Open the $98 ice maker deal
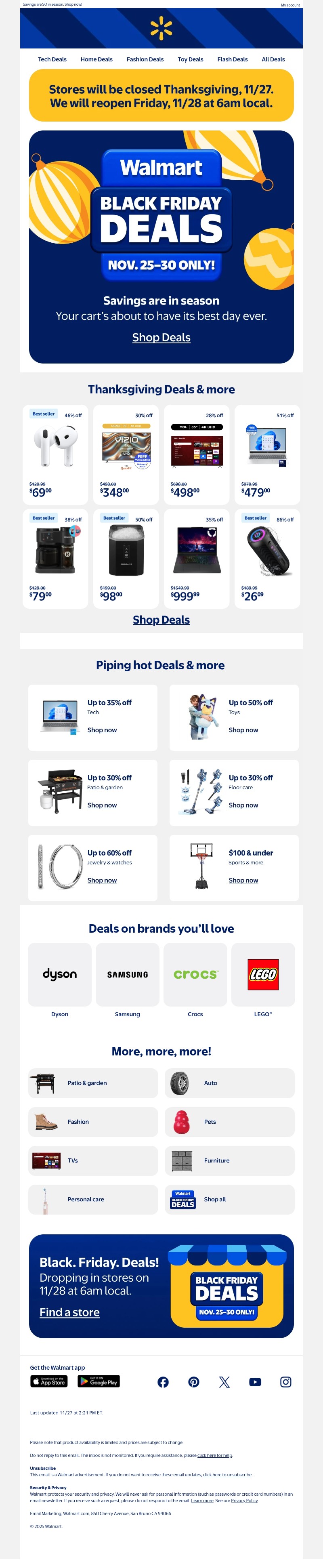 pos(126,558)
